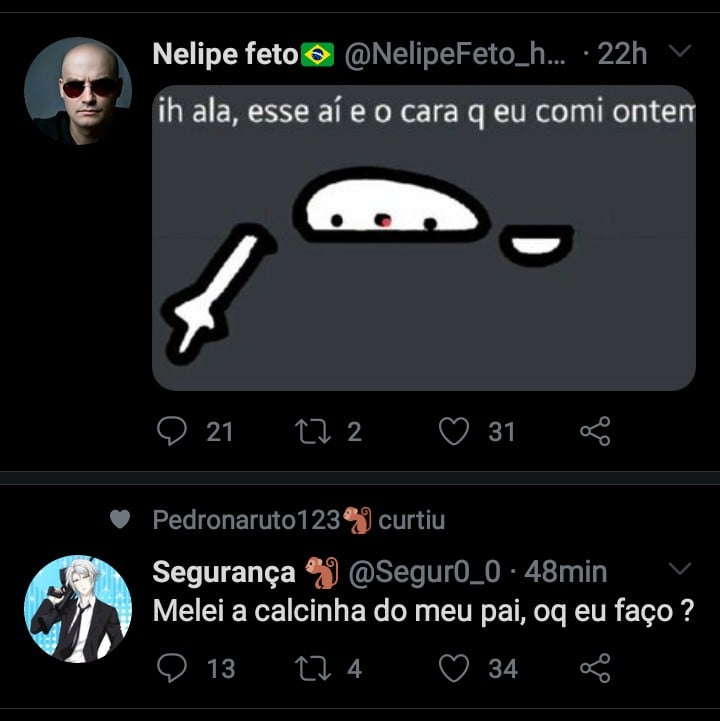The height and width of the screenshot is (721, 720).
Task: Reply to Segurança's tweet
Action: [173, 668]
